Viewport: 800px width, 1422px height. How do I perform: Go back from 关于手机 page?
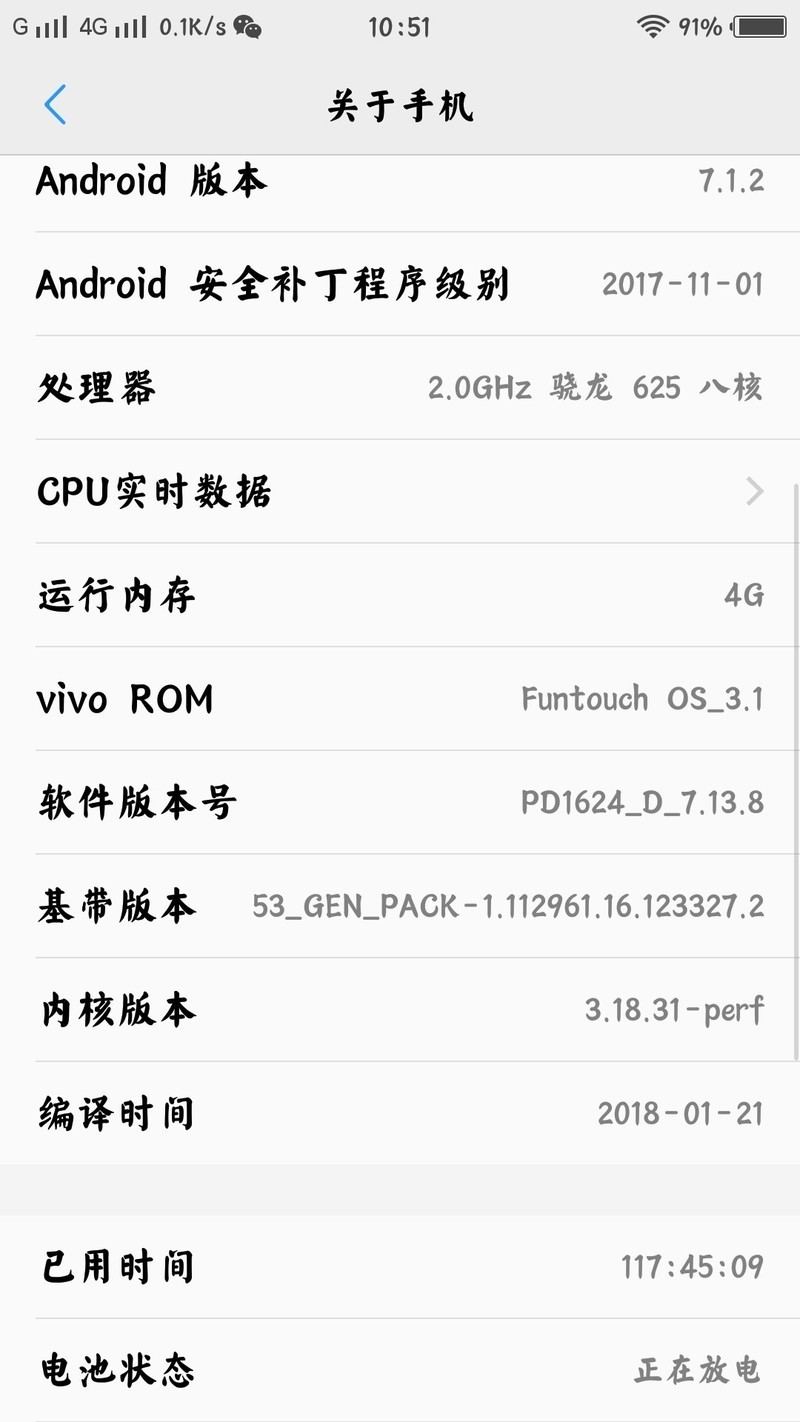pos(55,105)
